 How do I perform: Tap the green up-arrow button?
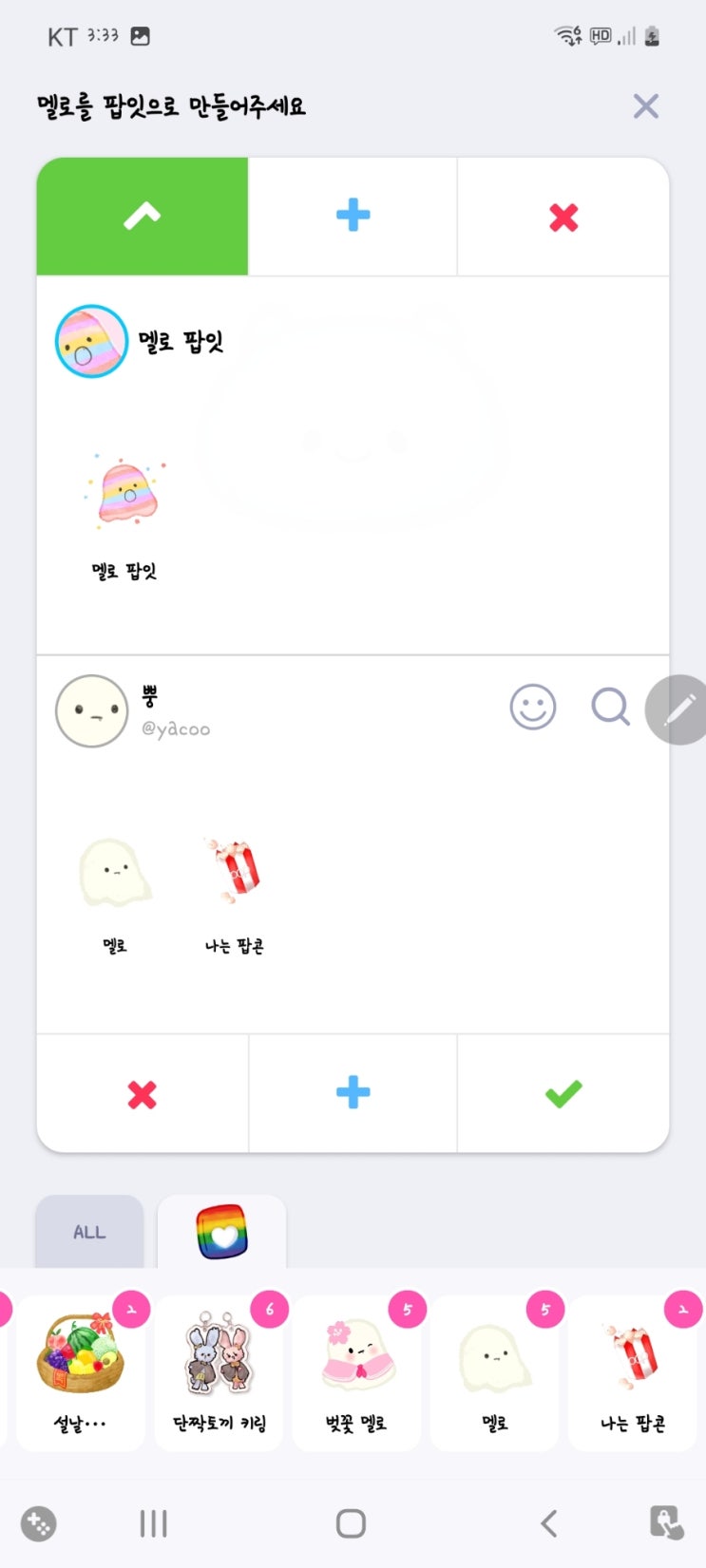coord(143,217)
